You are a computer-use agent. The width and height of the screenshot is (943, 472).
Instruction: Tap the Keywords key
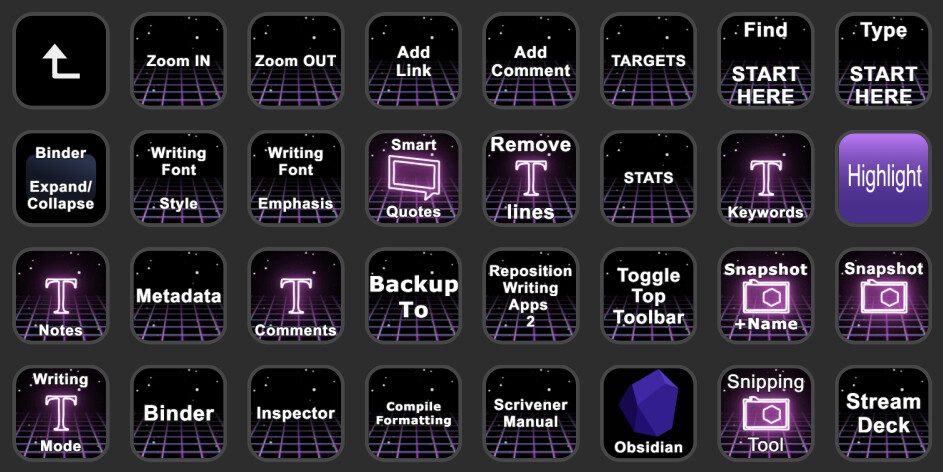coord(766,178)
